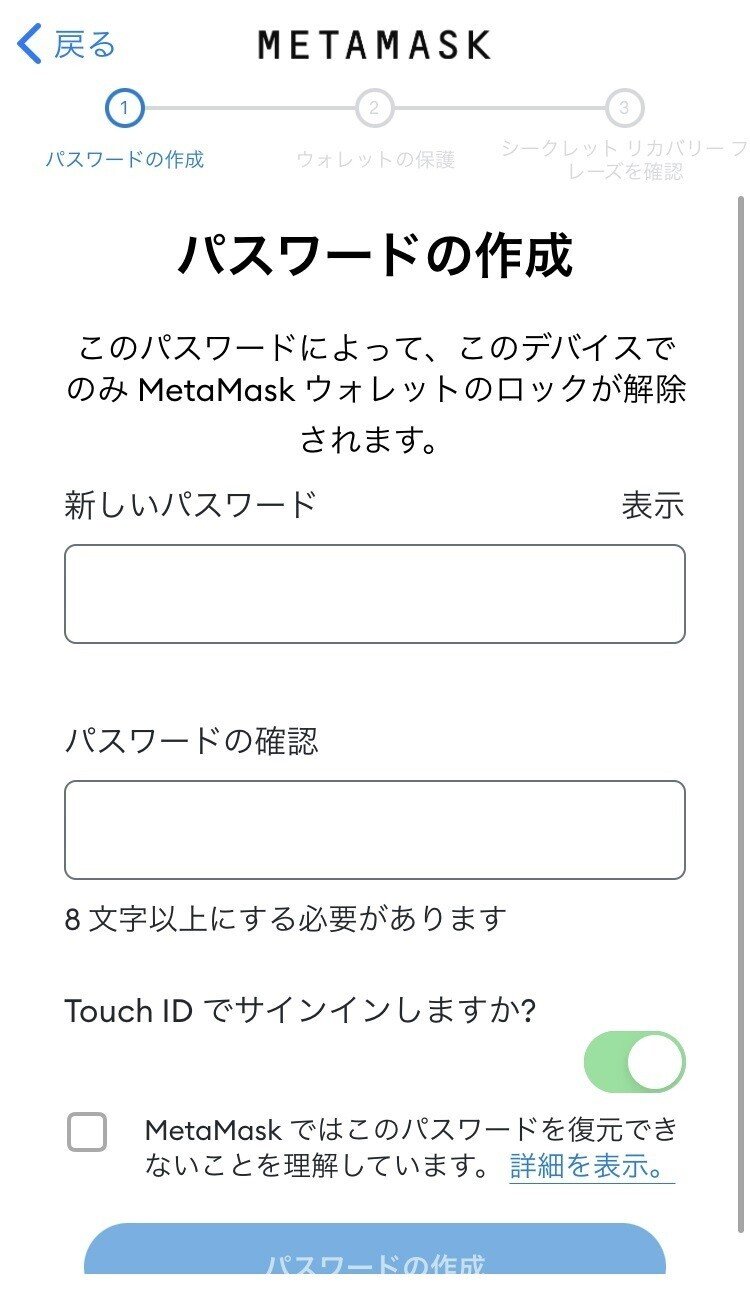The image size is (750, 1294).
Task: Tap the blue back chevron icon
Action: point(28,44)
